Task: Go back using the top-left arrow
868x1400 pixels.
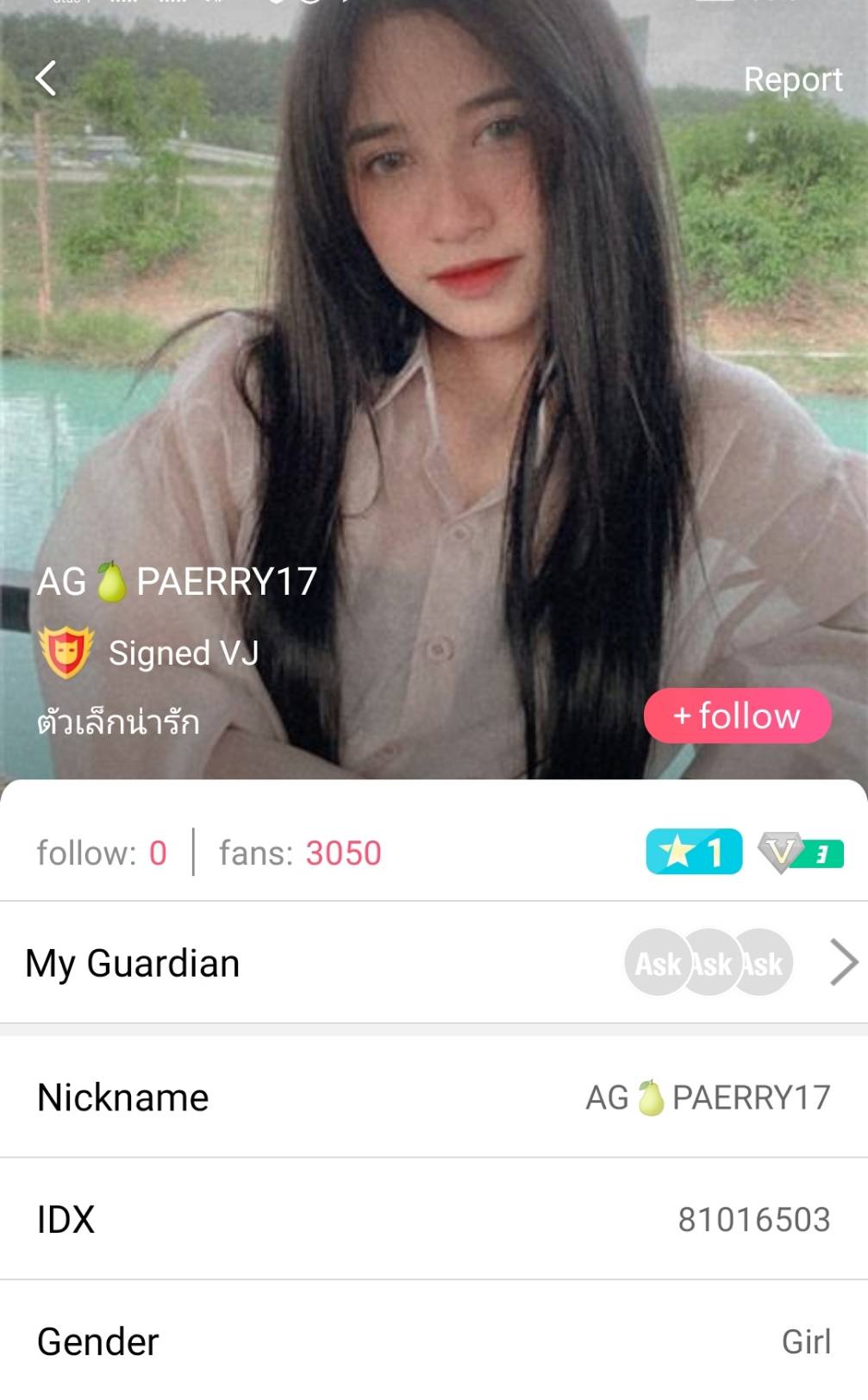Action: 47,78
